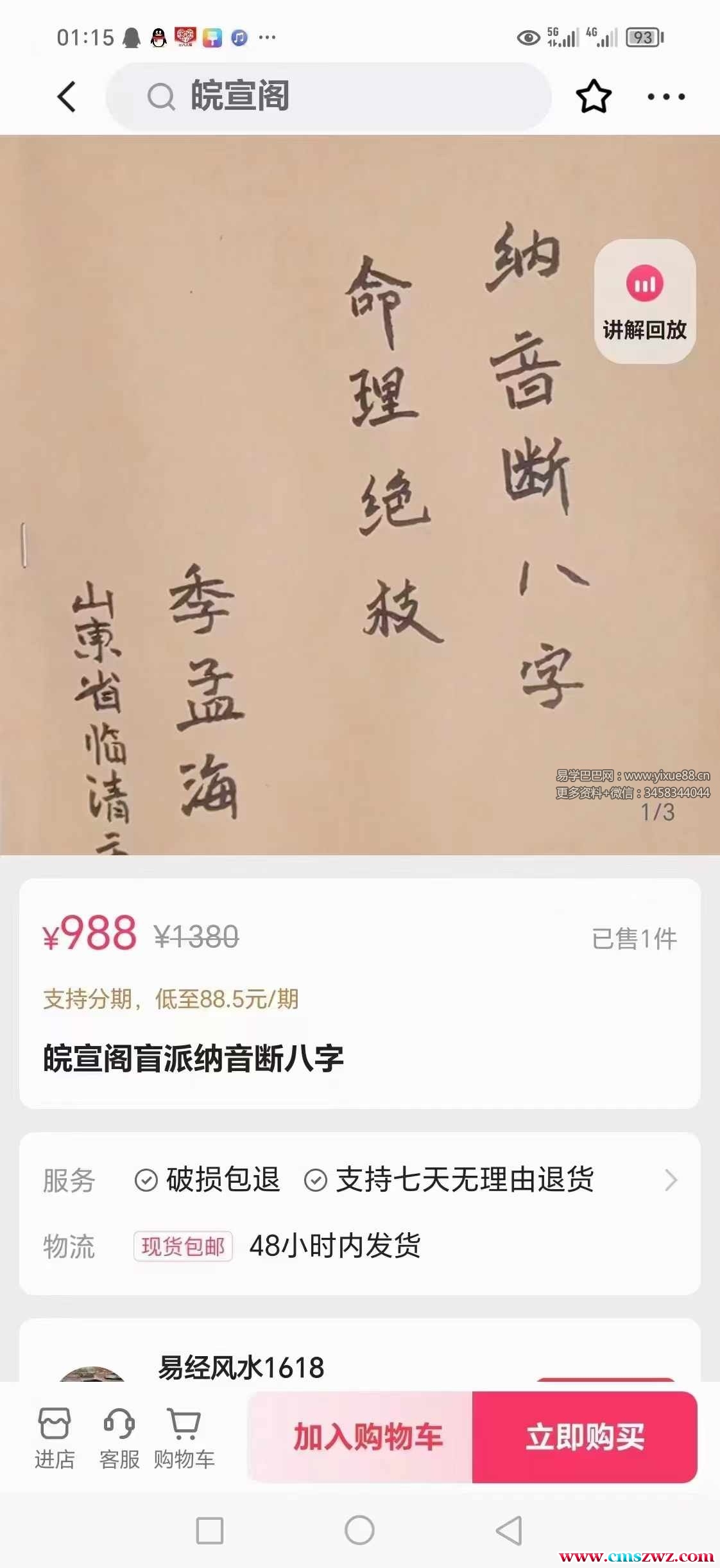Screen dimensions: 720x1568
Task: Open the three-dot overflow menu
Action: 666,97
